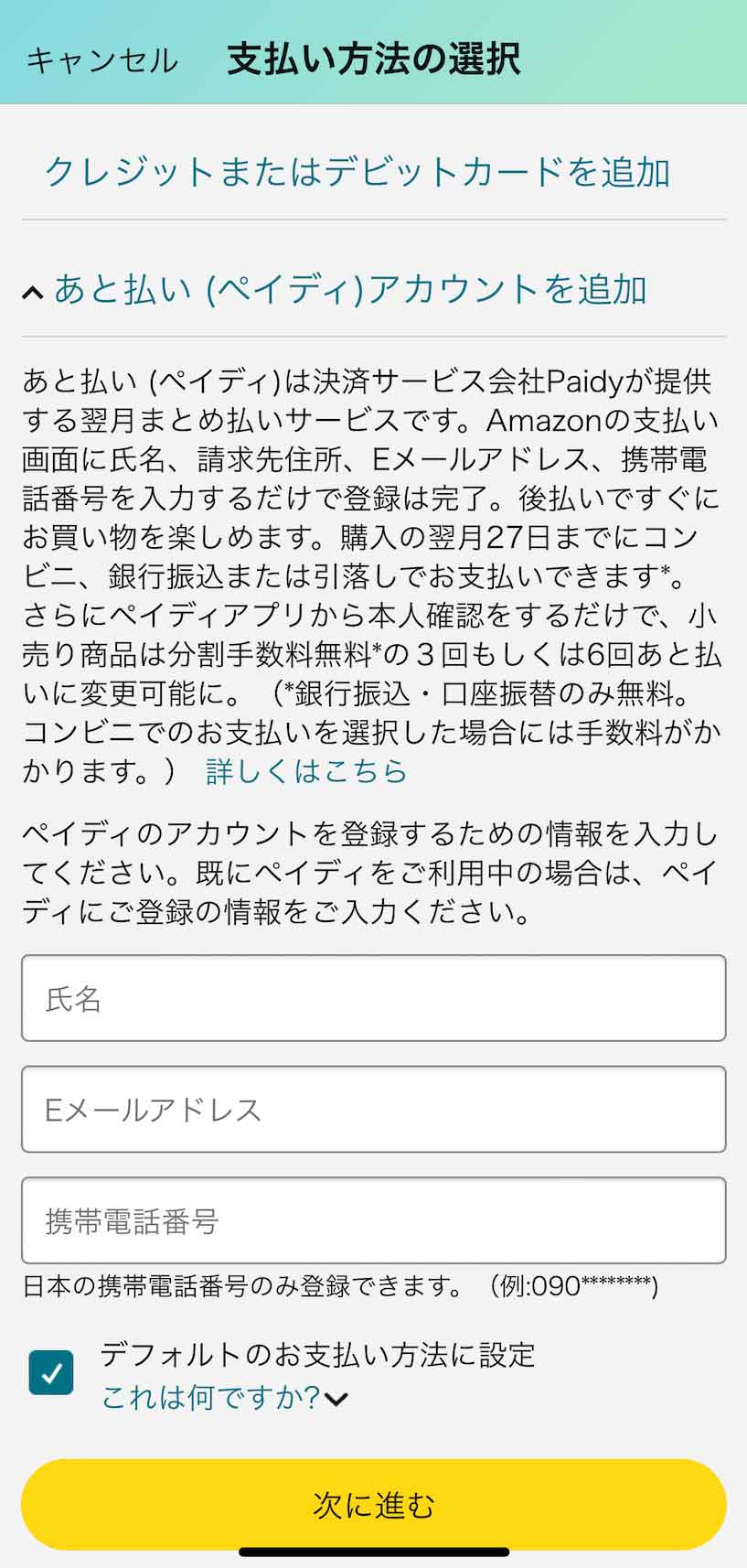Screen dimensions: 747x1568
Task: Focus the 氏名 input field
Action: tap(373, 998)
